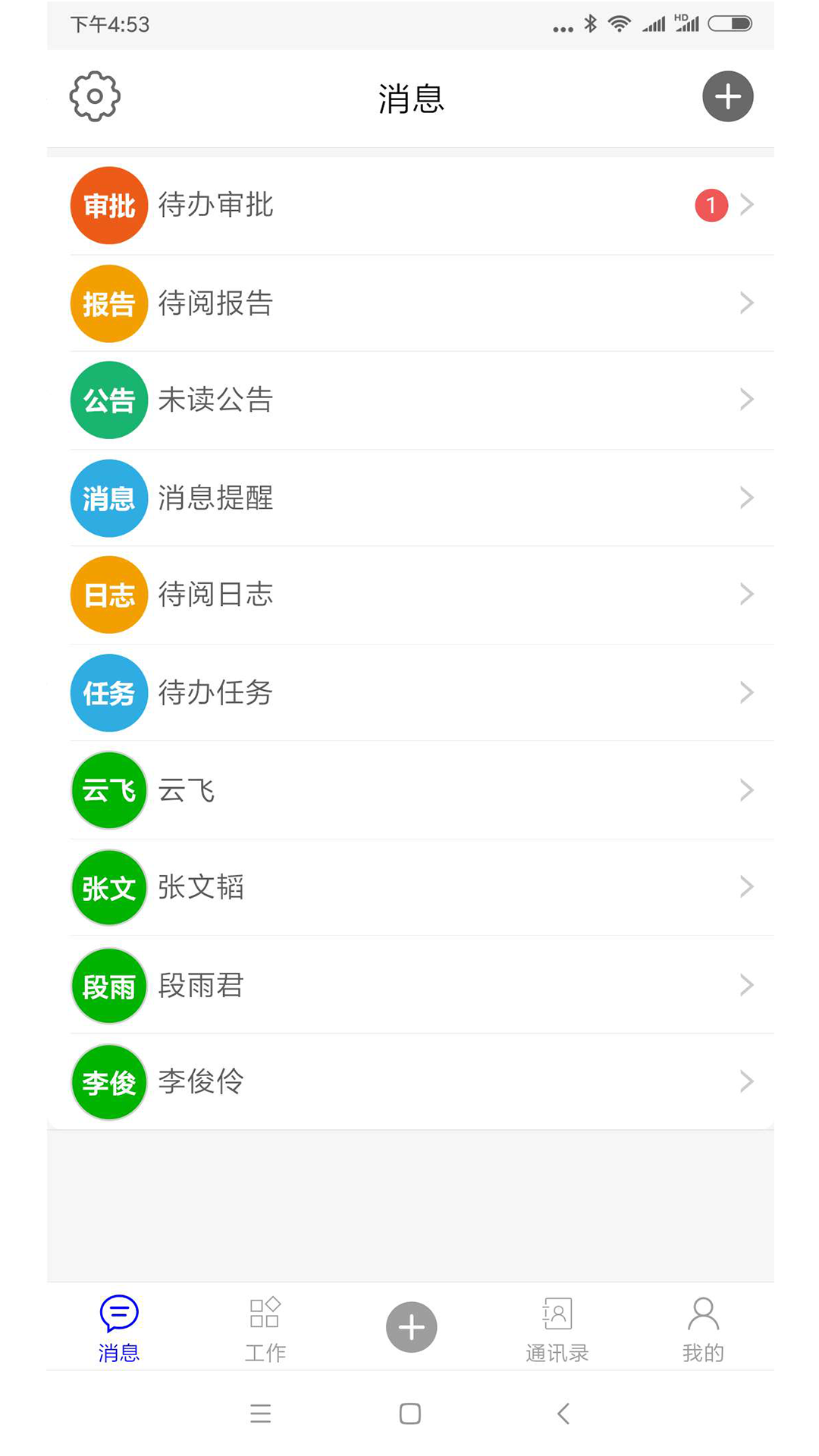This screenshot has height=1456, width=819.
Task: Open 待办审批 pending approvals
Action: [409, 205]
